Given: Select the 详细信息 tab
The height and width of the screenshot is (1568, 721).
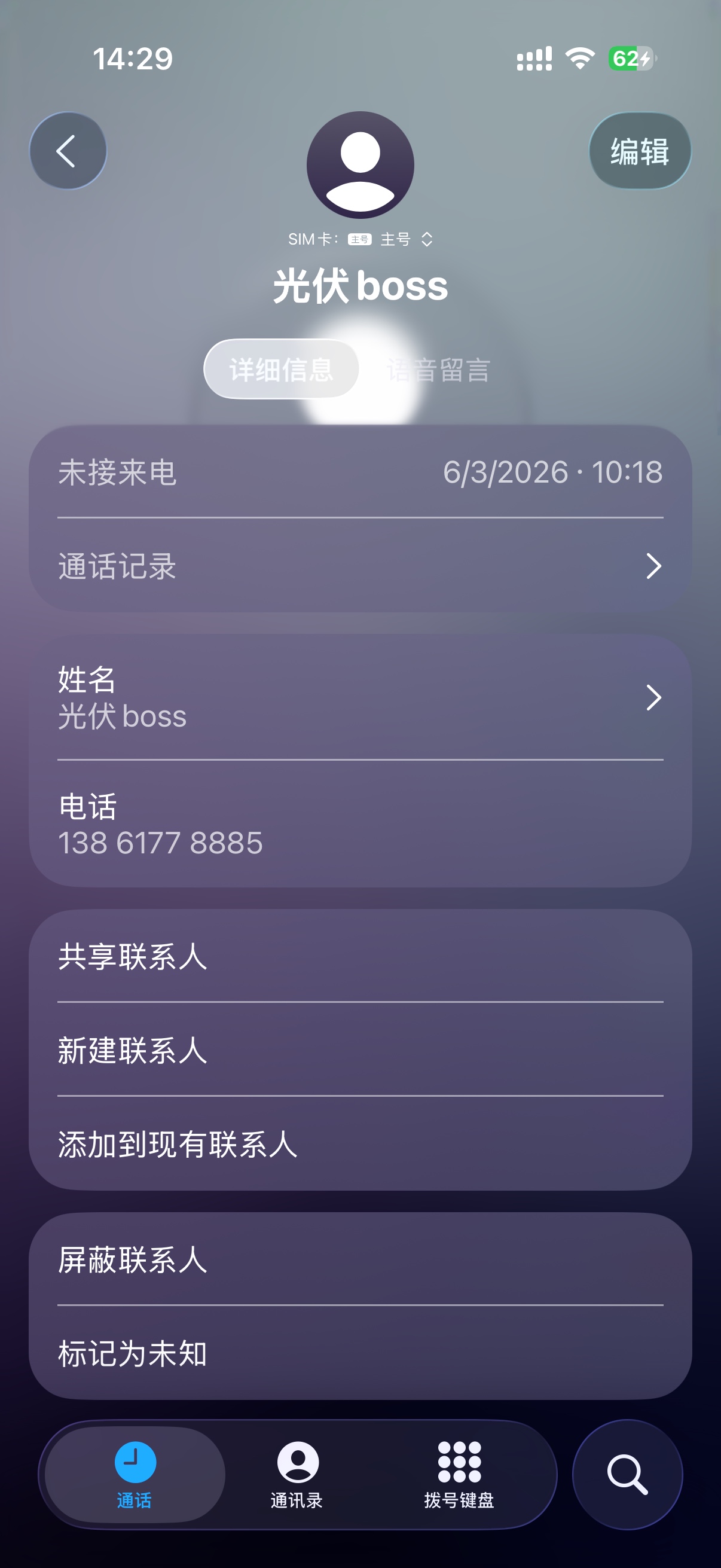Looking at the screenshot, I should click(281, 370).
